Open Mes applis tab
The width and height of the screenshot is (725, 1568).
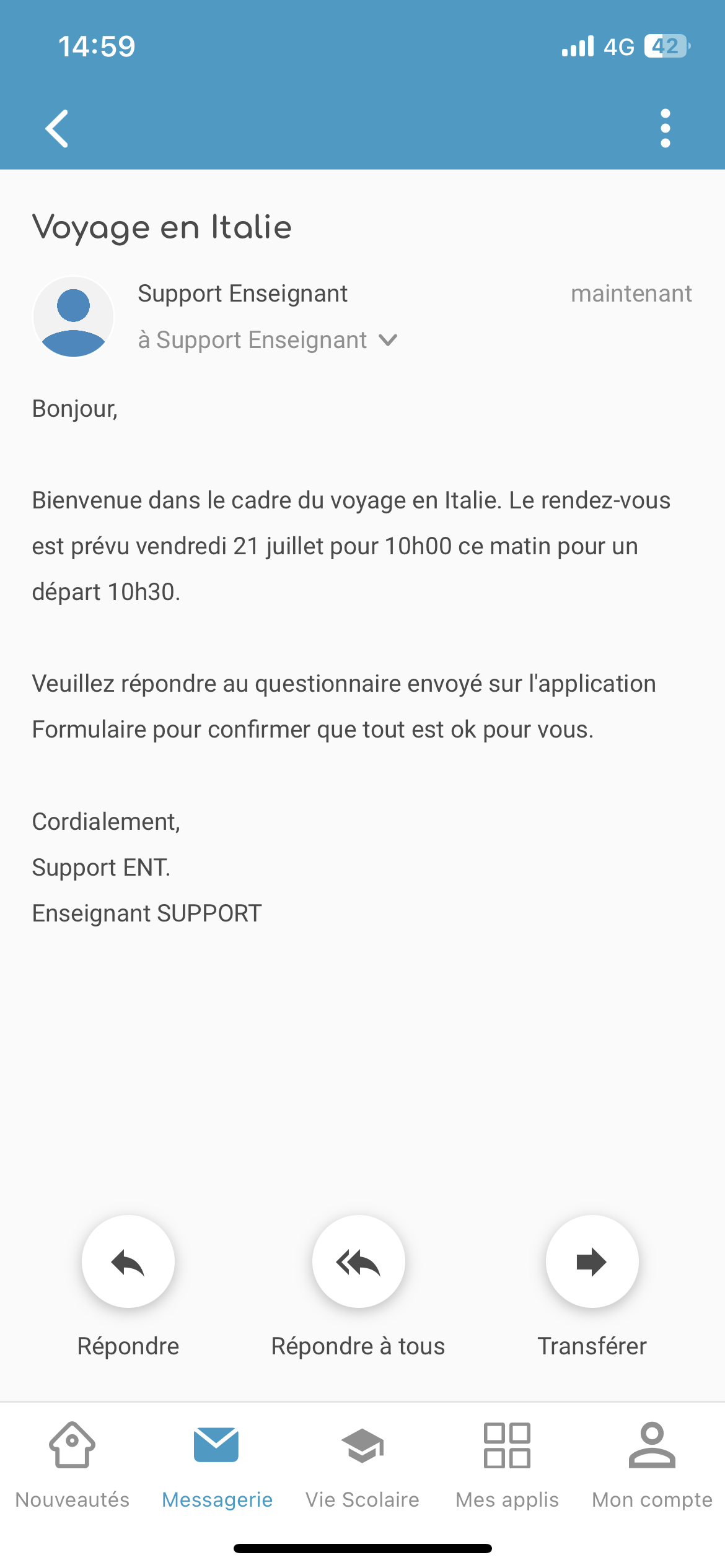(507, 1464)
